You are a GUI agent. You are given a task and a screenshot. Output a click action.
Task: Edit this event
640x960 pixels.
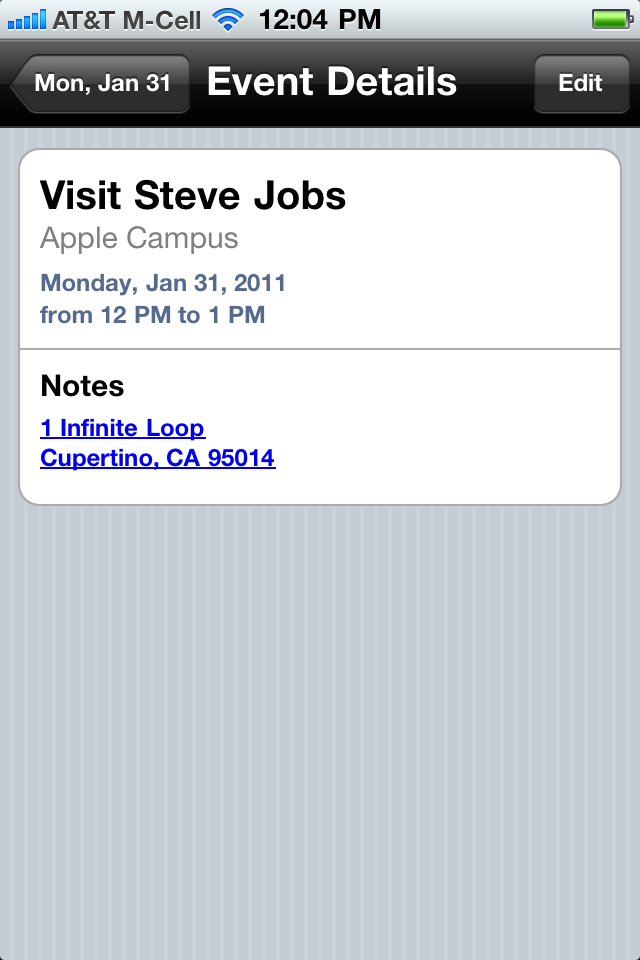[x=580, y=83]
